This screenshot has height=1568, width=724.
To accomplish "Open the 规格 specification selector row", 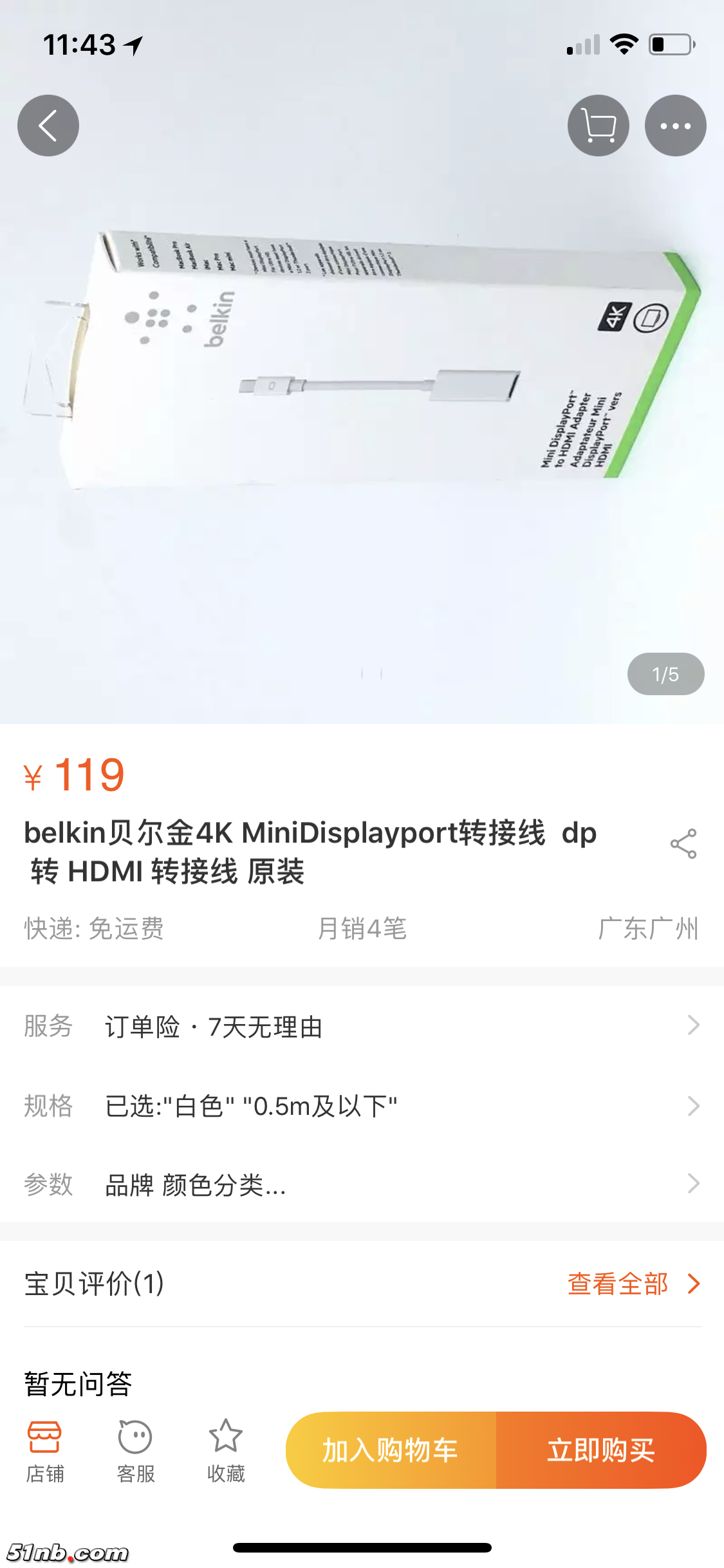I will pyautogui.click(x=362, y=1106).
